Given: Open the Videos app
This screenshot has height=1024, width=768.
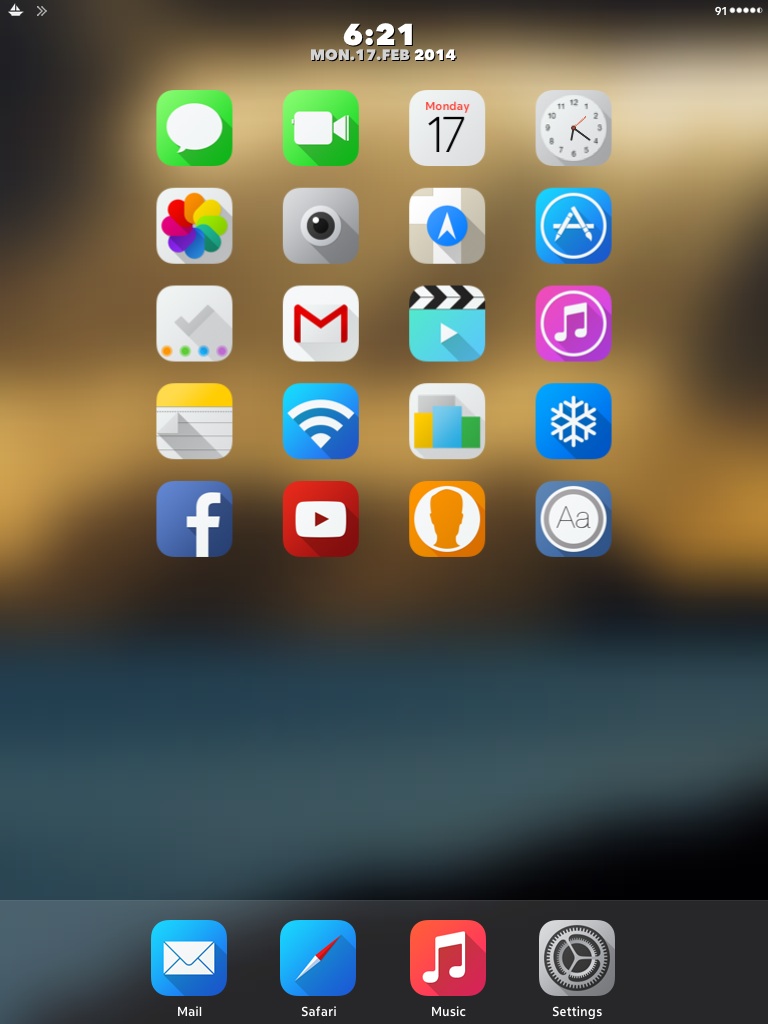Looking at the screenshot, I should pos(447,323).
